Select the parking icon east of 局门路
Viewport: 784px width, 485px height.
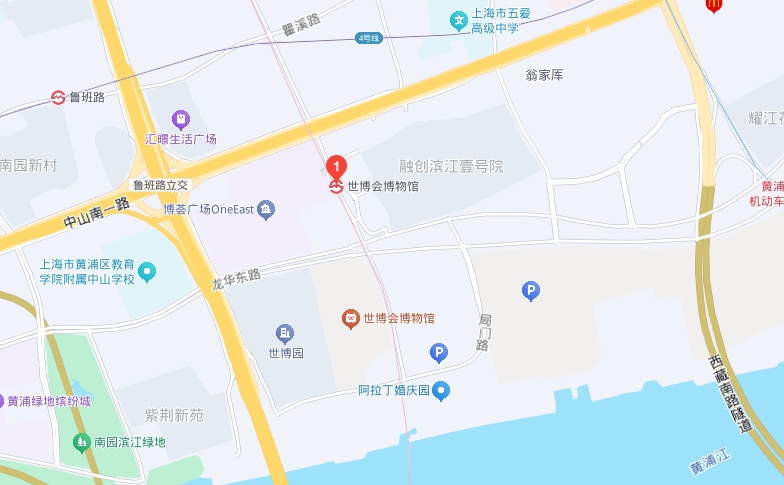(531, 291)
